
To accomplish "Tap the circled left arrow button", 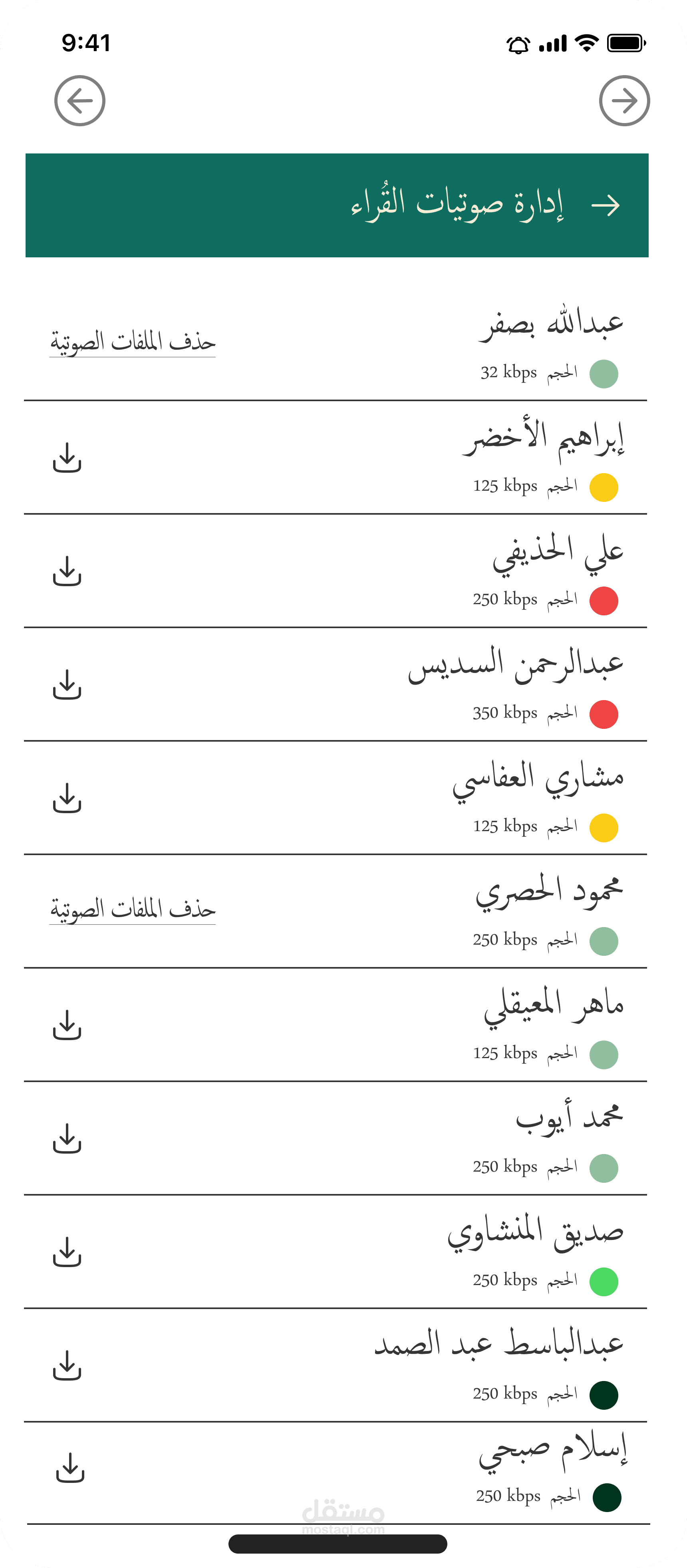I will click(80, 101).
